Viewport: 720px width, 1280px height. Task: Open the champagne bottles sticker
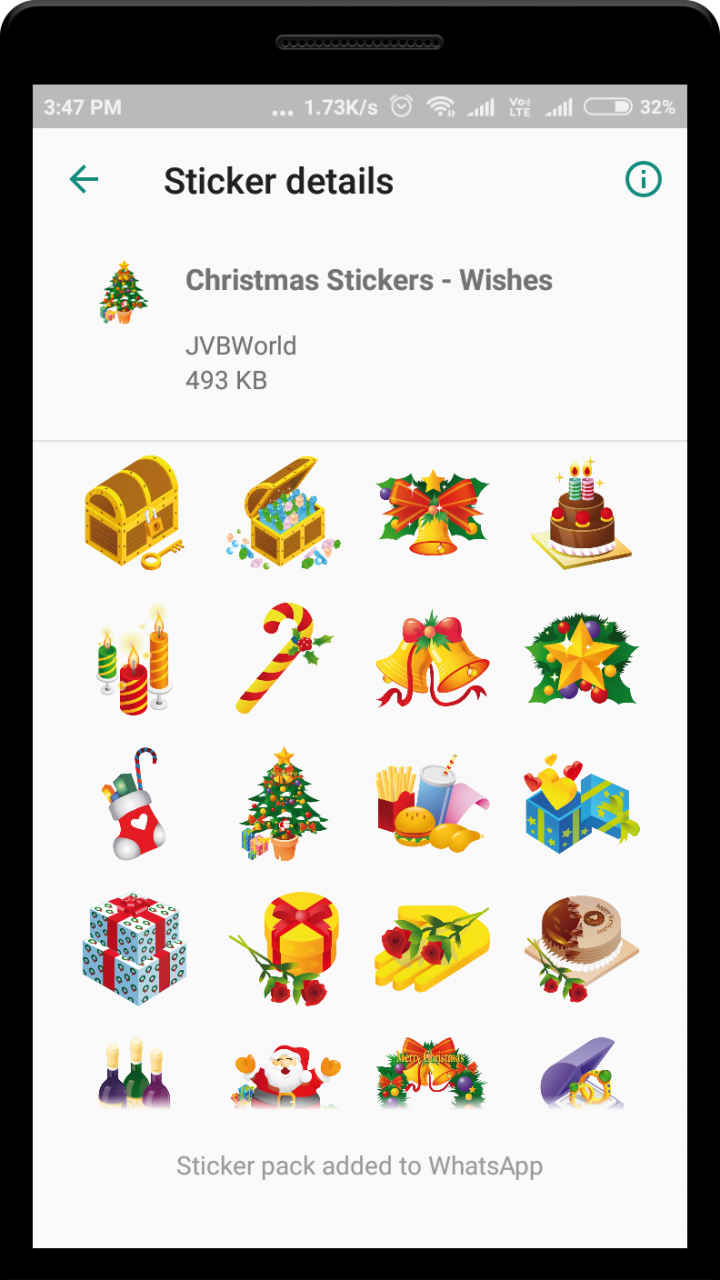point(134,1075)
